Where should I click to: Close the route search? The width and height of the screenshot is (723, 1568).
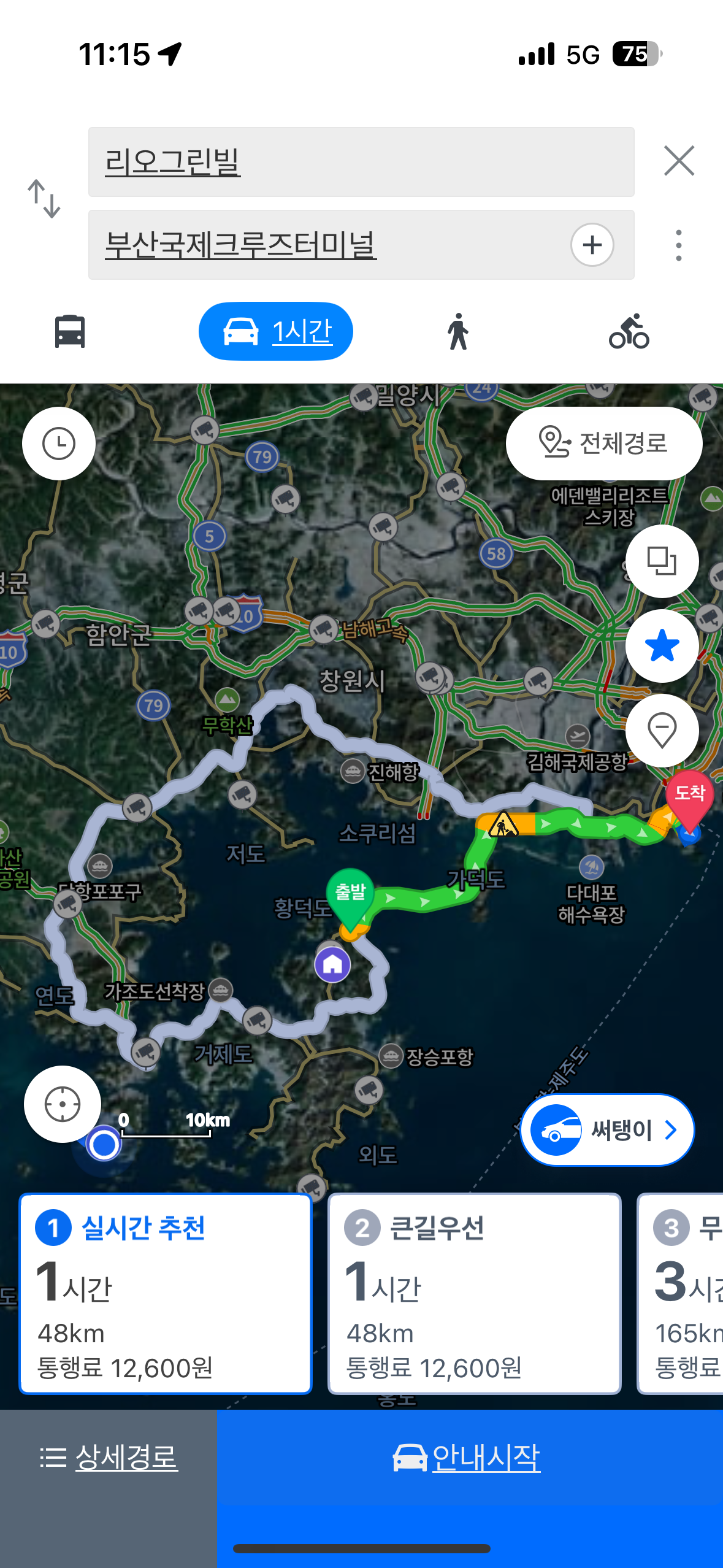(x=679, y=161)
